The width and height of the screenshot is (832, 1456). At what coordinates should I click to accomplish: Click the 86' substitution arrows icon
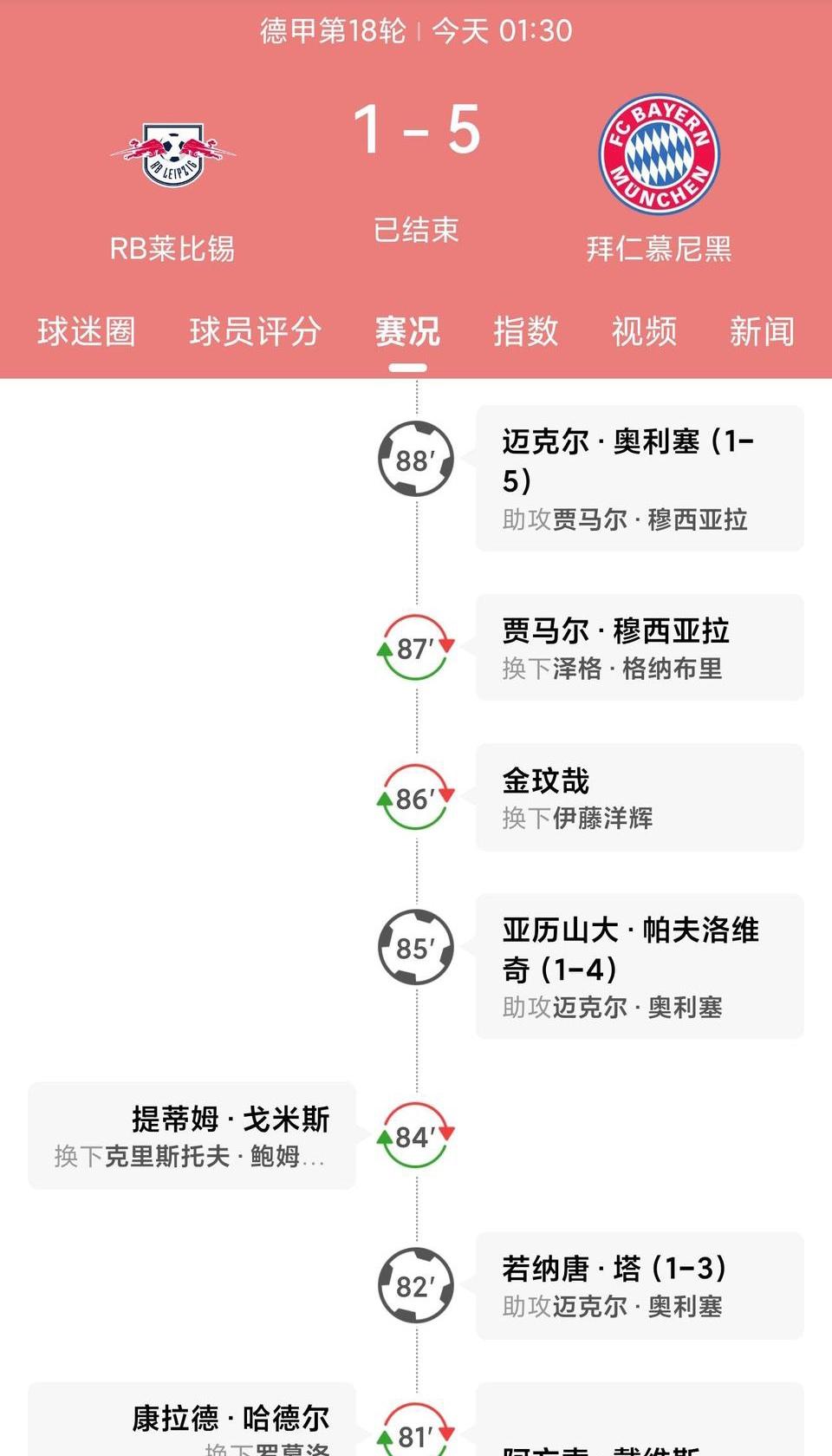coord(414,797)
